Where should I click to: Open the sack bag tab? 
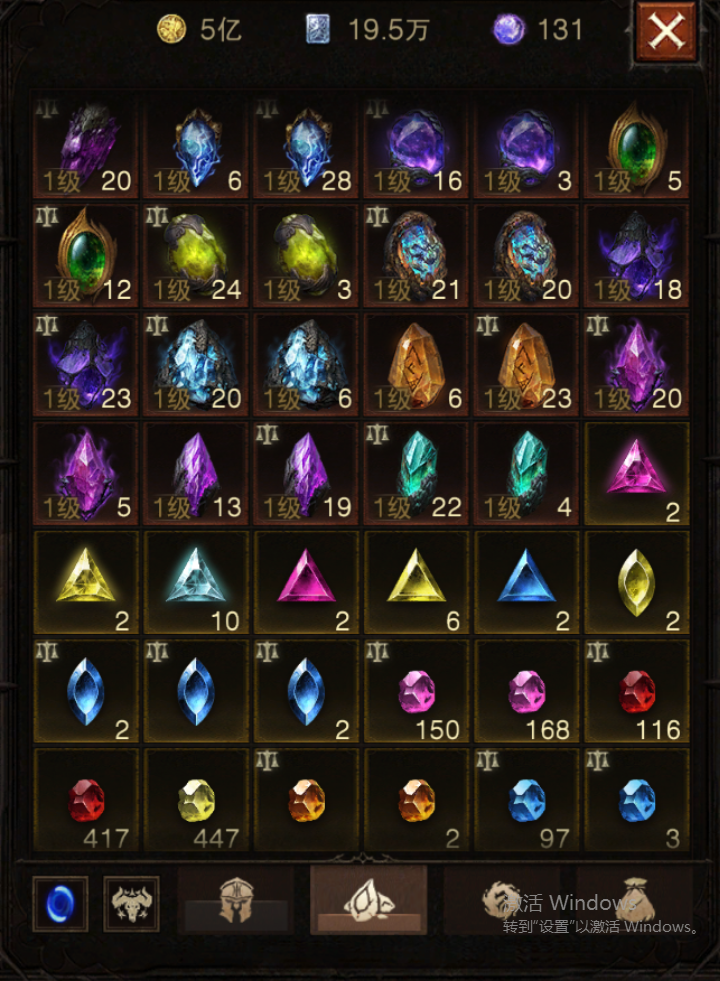[634, 899]
